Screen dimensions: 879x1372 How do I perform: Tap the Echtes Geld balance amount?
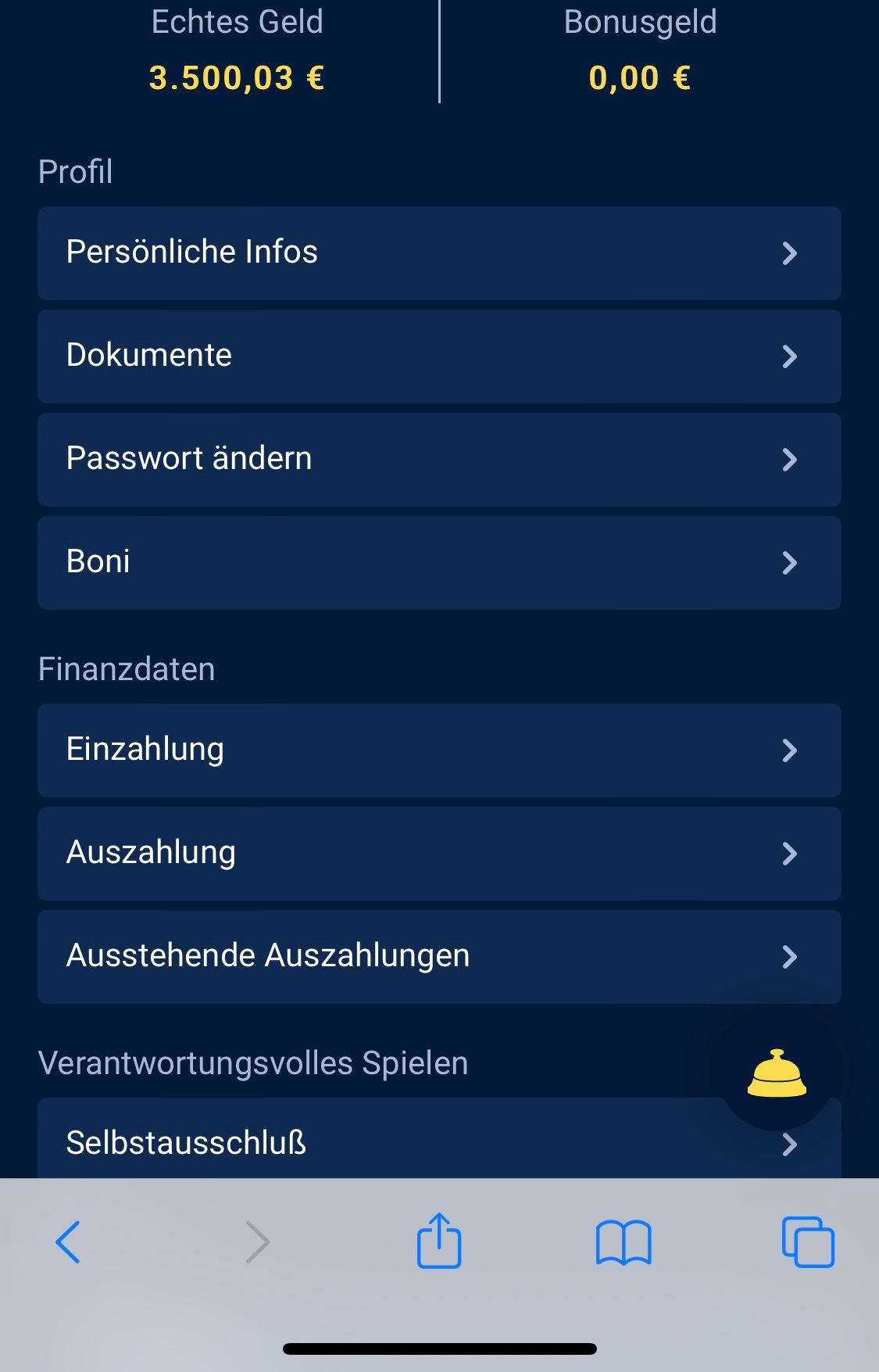click(x=236, y=77)
